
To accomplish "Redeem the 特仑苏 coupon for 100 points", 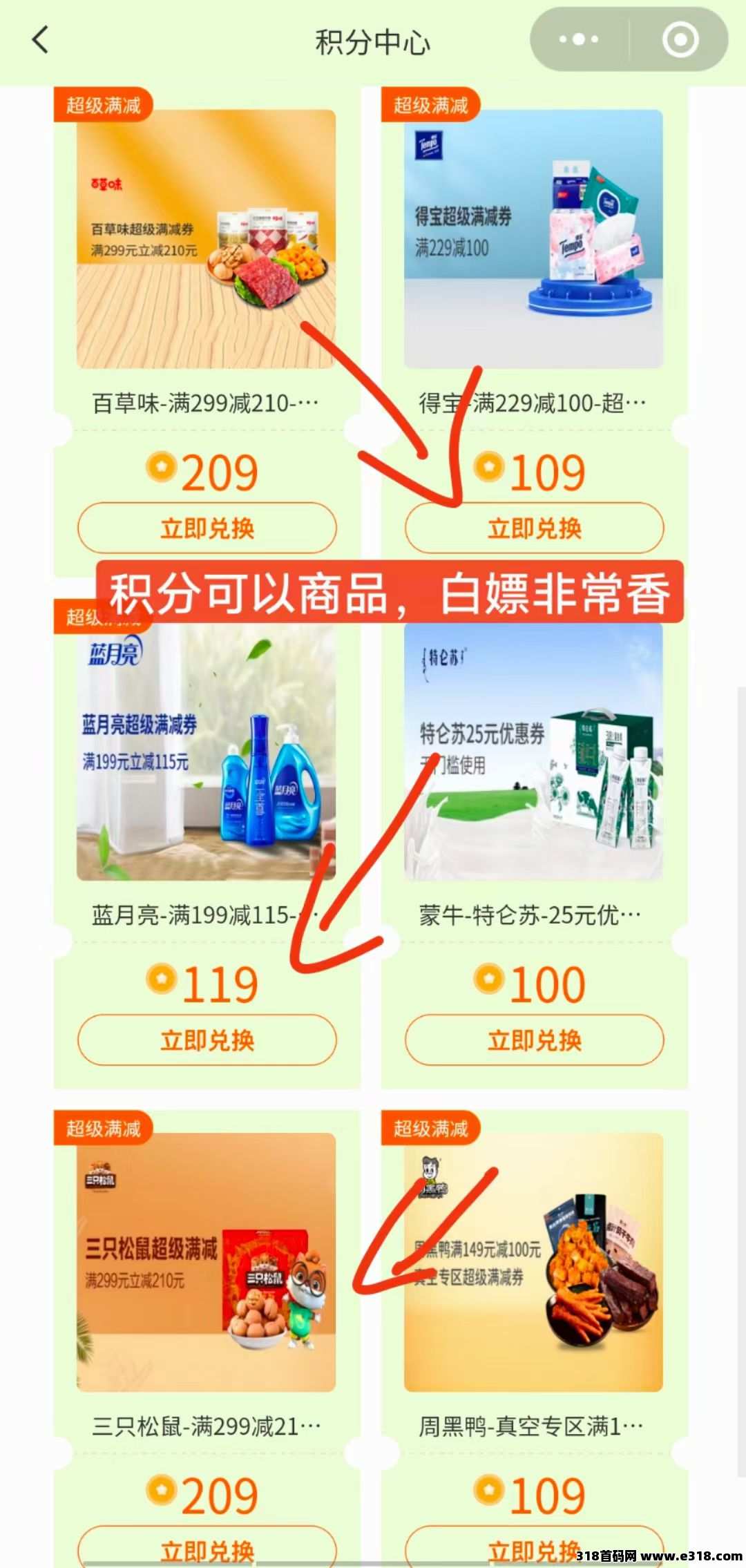I will tap(535, 1040).
